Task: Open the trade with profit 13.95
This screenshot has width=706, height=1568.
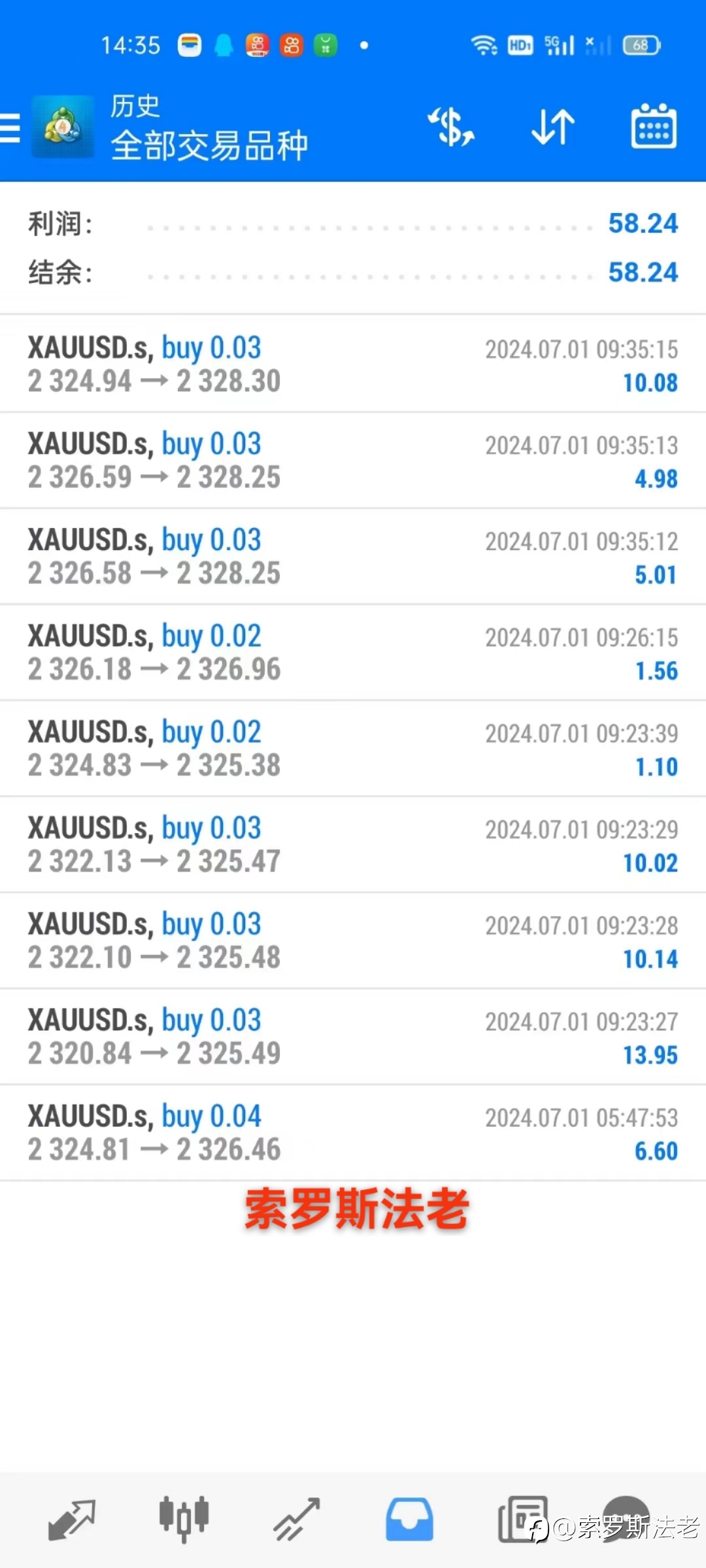Action: (x=353, y=1036)
